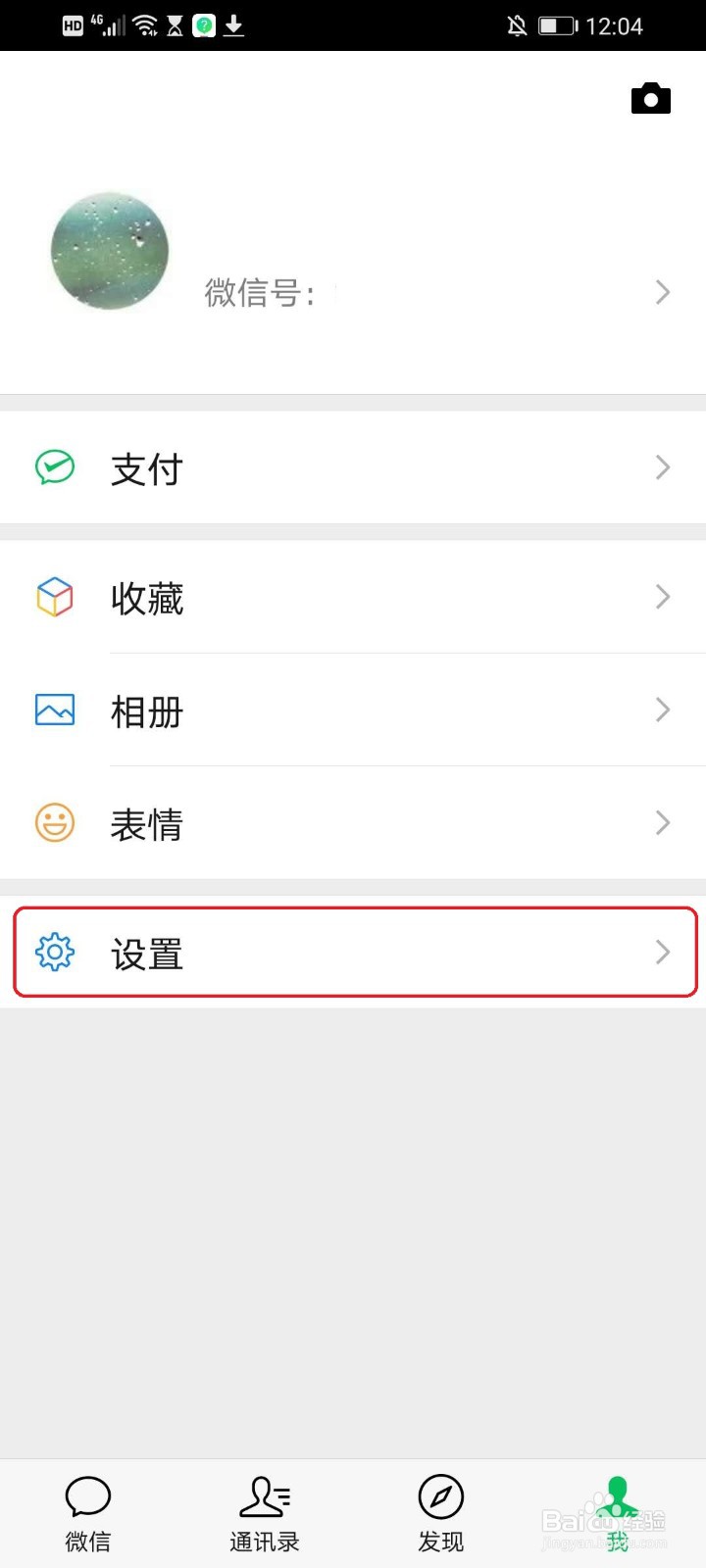Screen dimensions: 706x1568
Task: Click the Favorites (收藏) box icon
Action: click(55, 597)
